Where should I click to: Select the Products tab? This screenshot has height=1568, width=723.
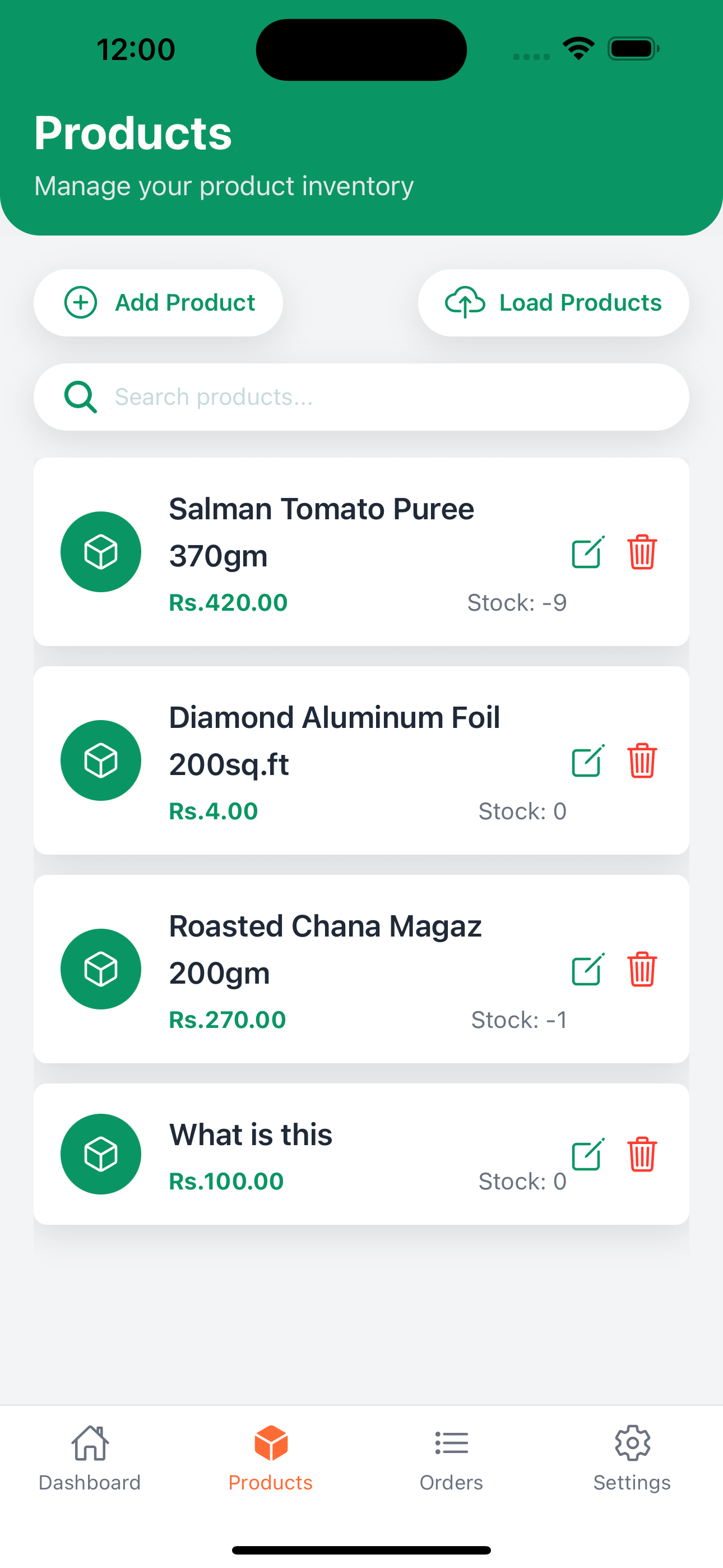271,1459
